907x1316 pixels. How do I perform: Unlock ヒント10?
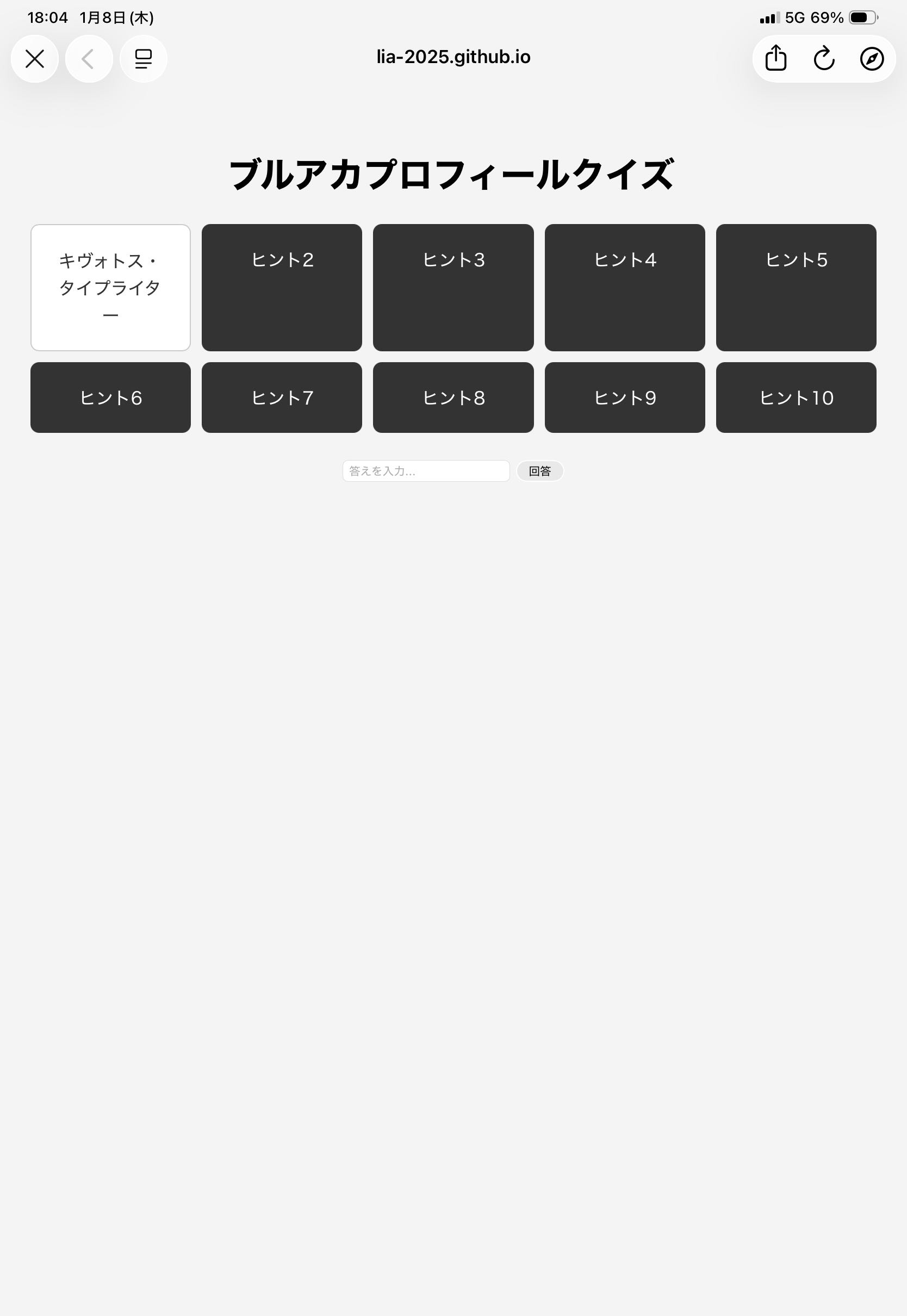(796, 397)
